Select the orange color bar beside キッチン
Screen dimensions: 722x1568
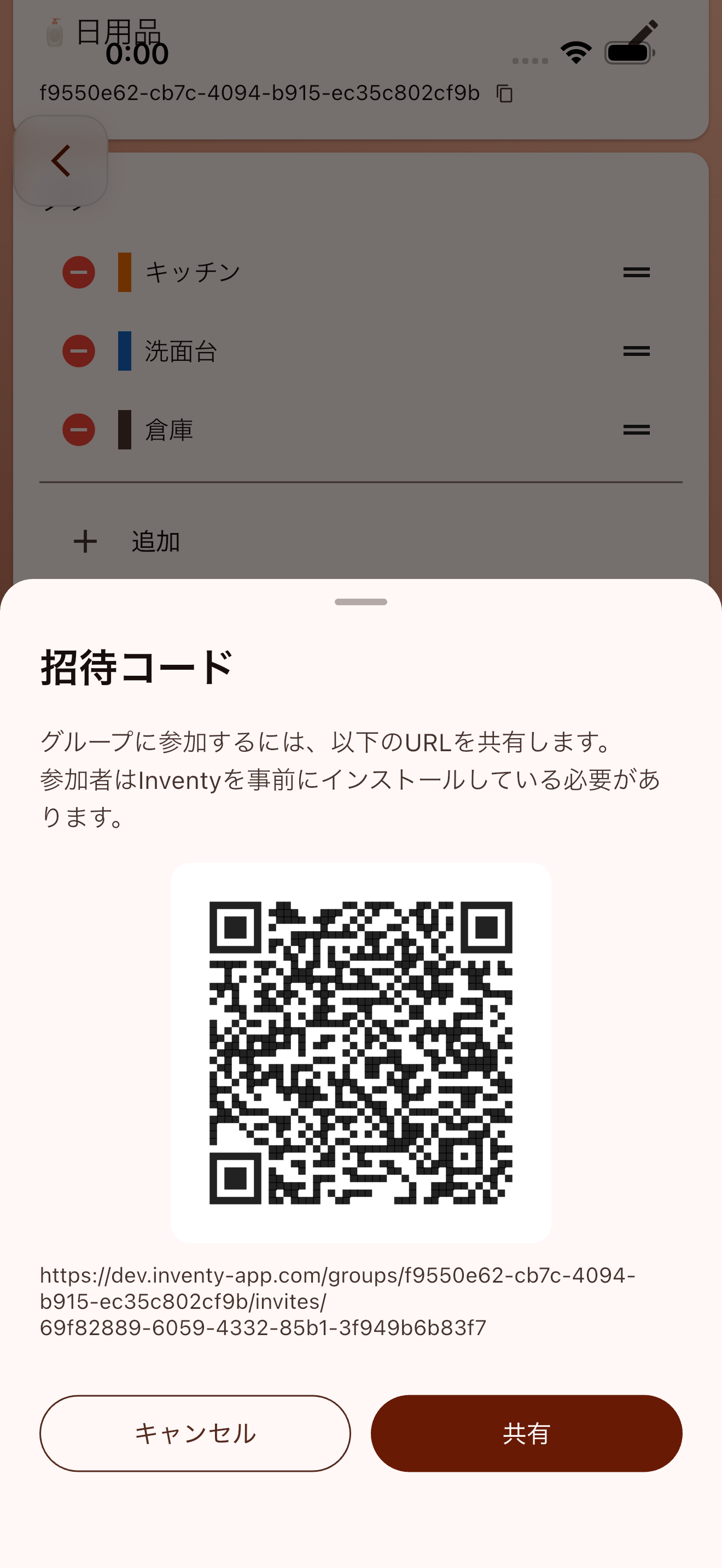click(125, 272)
